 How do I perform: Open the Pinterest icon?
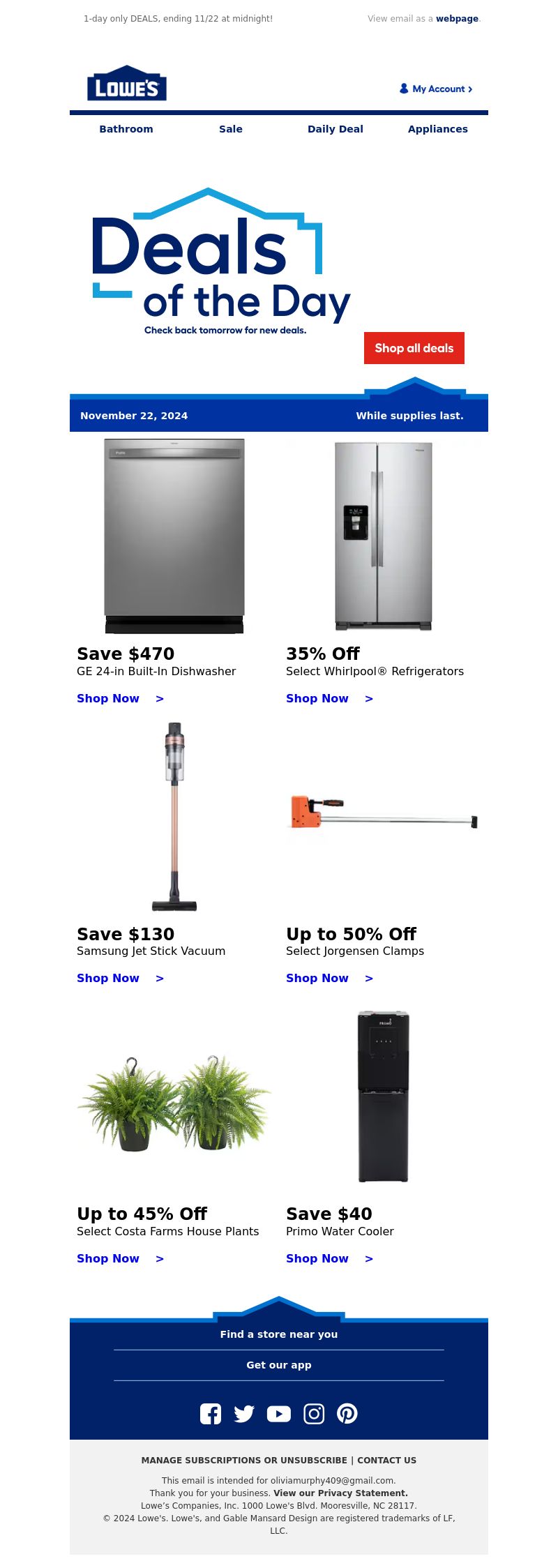pyautogui.click(x=347, y=1414)
